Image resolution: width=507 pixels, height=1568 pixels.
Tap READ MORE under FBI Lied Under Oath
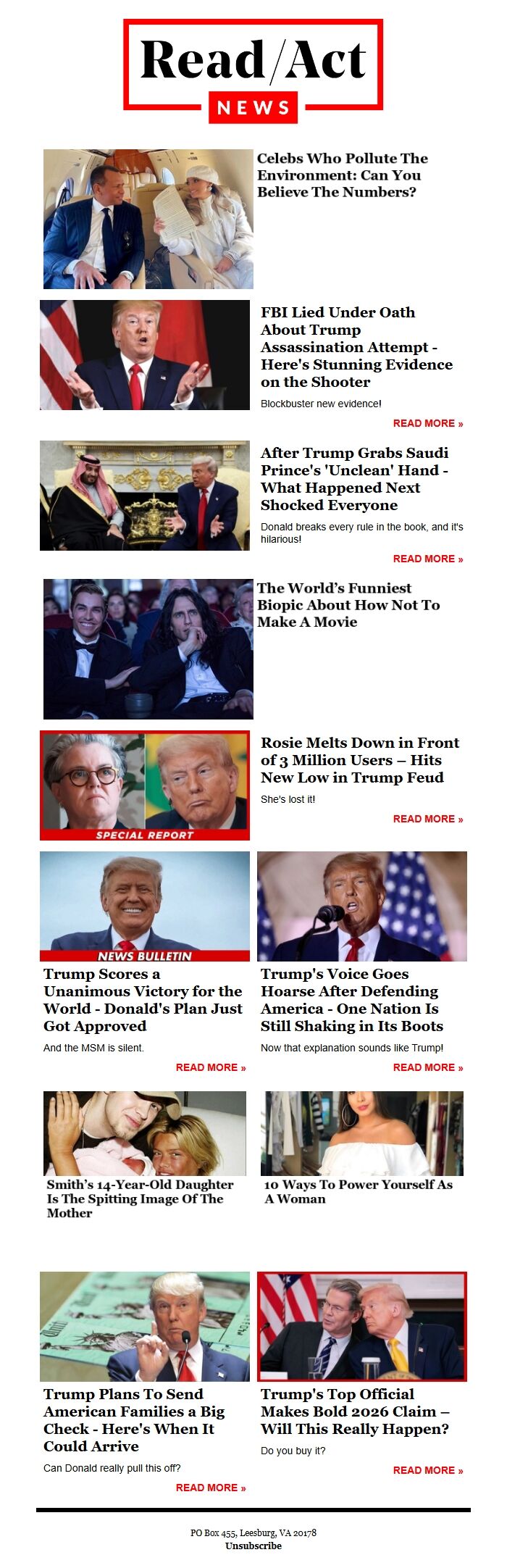(427, 423)
